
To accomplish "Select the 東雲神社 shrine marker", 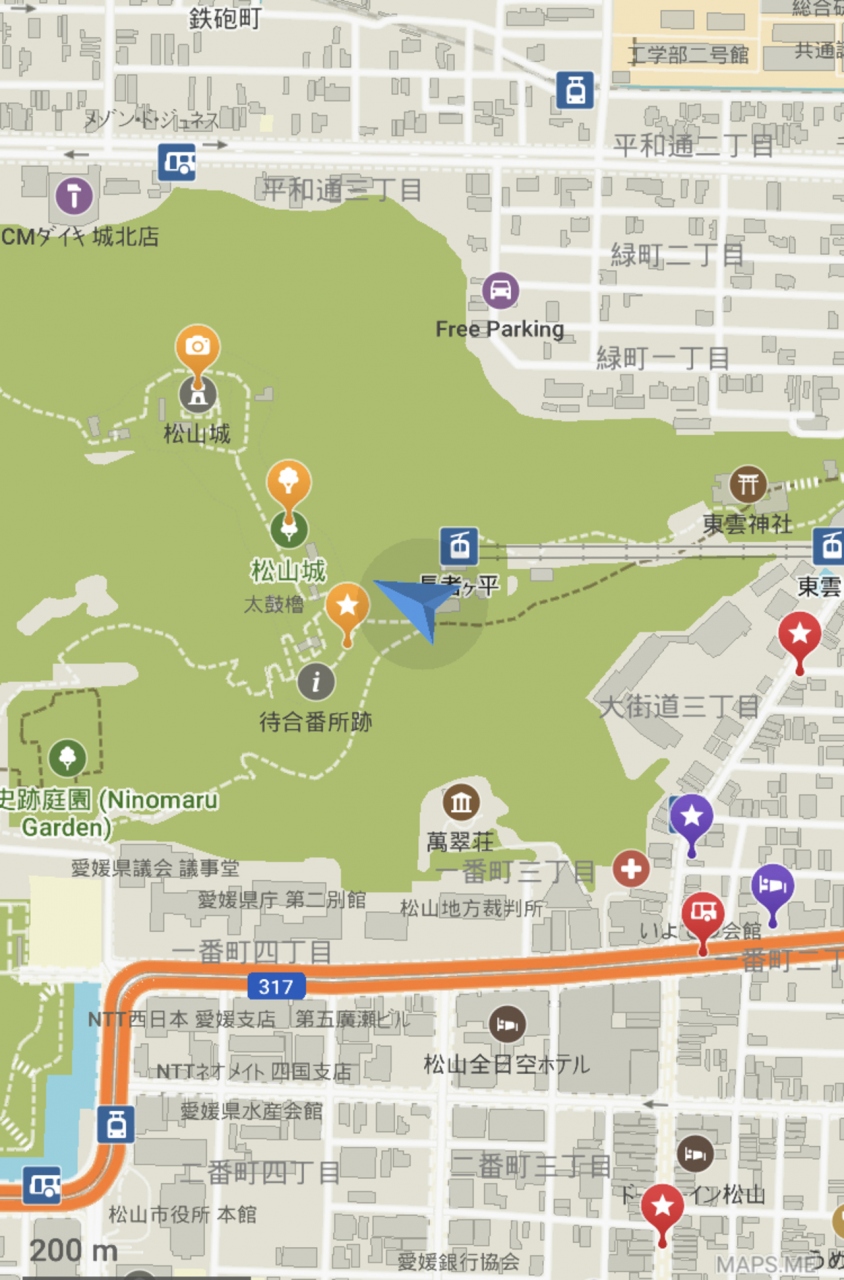I will (747, 485).
